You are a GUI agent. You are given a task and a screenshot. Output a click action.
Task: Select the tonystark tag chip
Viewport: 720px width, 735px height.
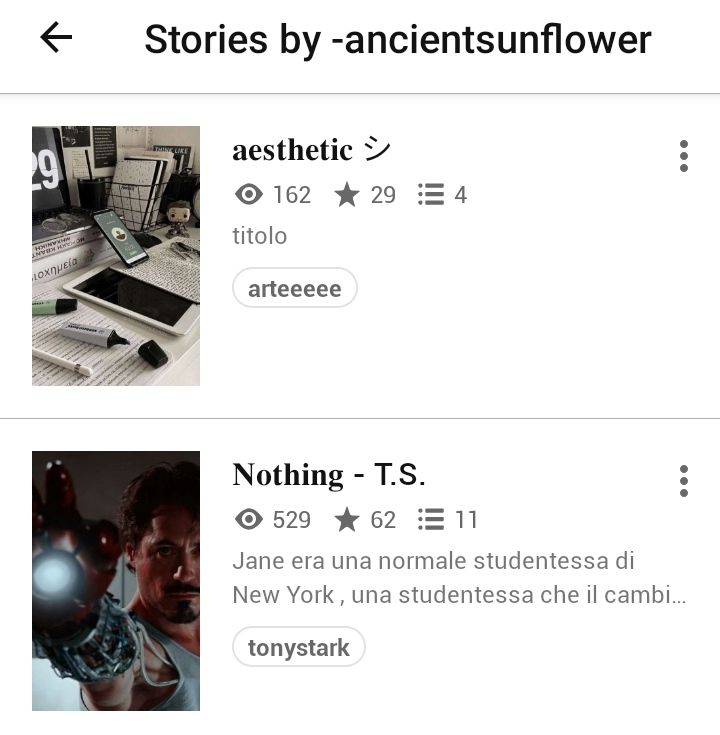coord(299,647)
